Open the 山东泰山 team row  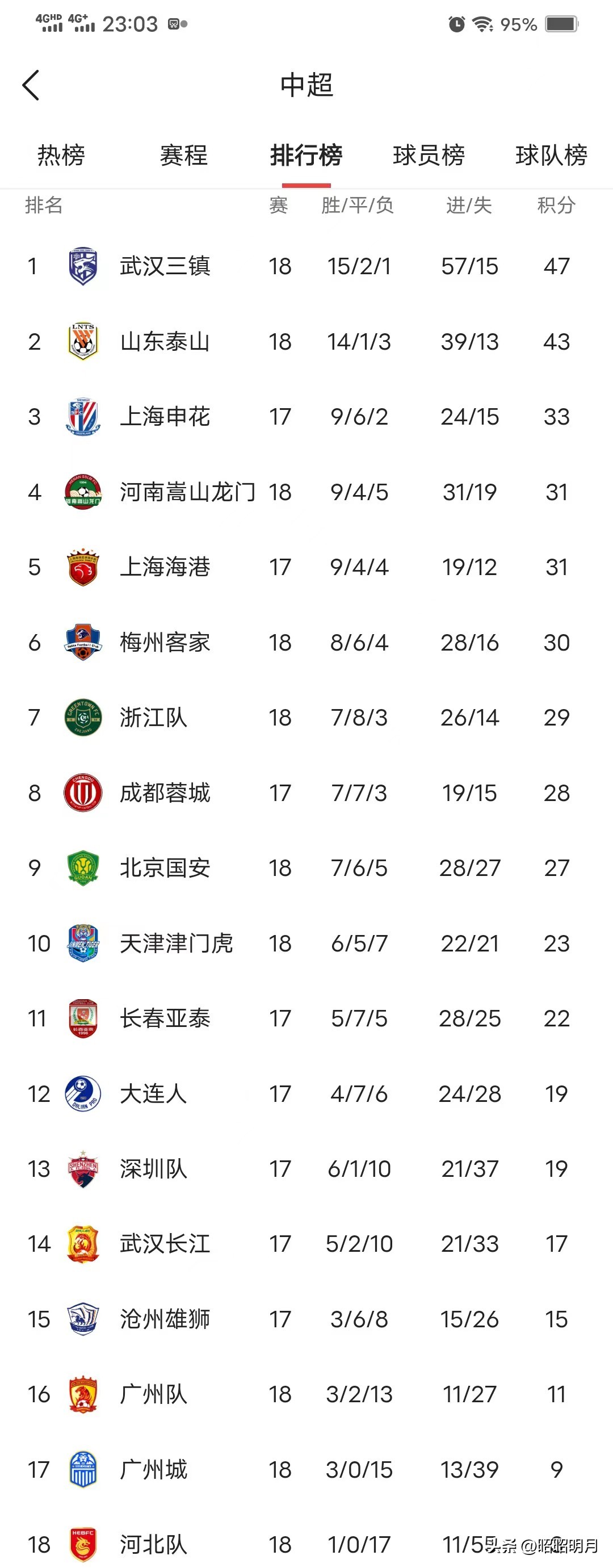click(x=165, y=342)
